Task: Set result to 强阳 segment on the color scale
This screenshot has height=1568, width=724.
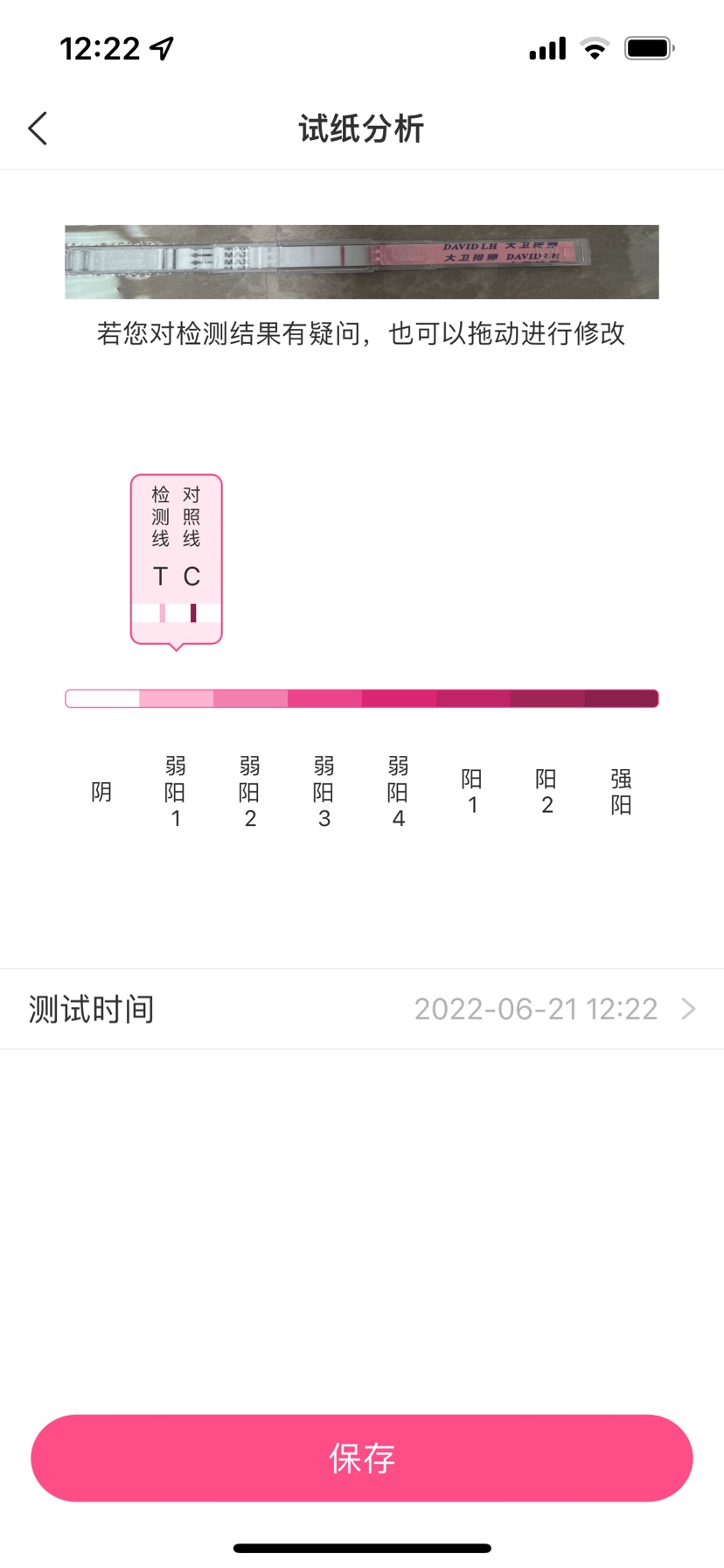Action: [x=621, y=698]
